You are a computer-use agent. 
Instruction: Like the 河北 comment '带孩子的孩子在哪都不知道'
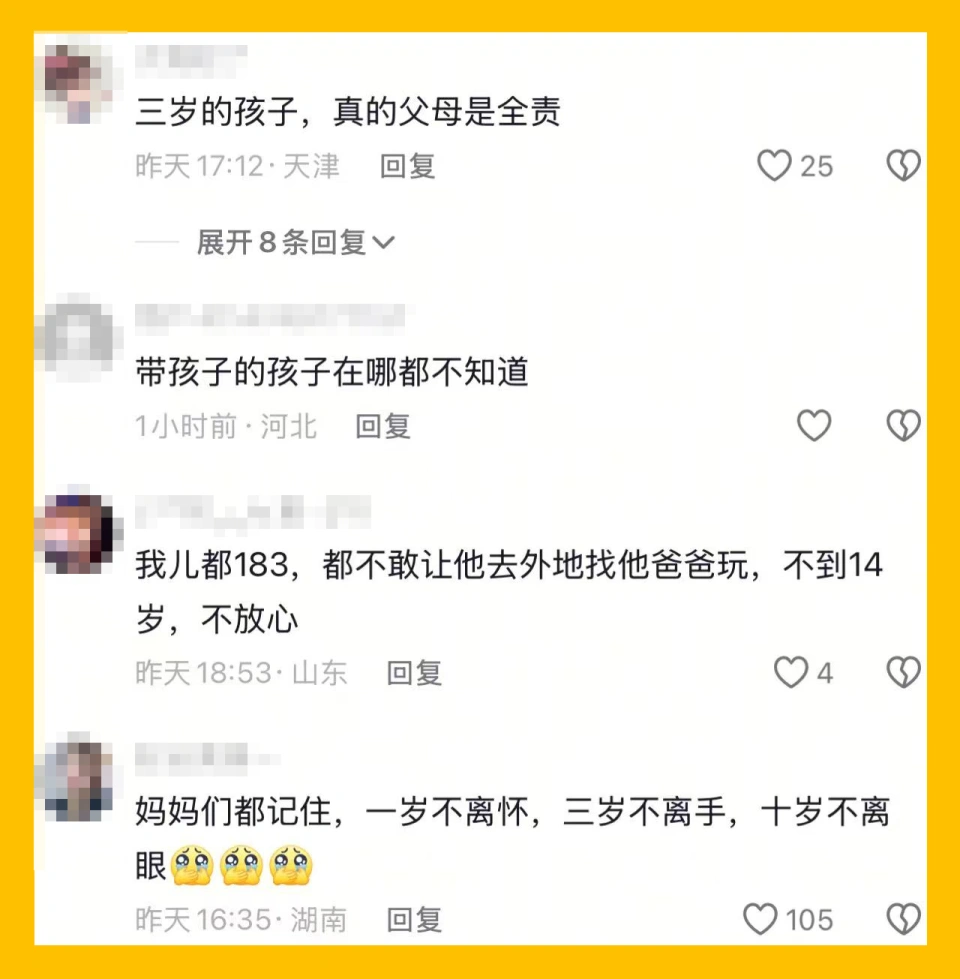[x=814, y=426]
